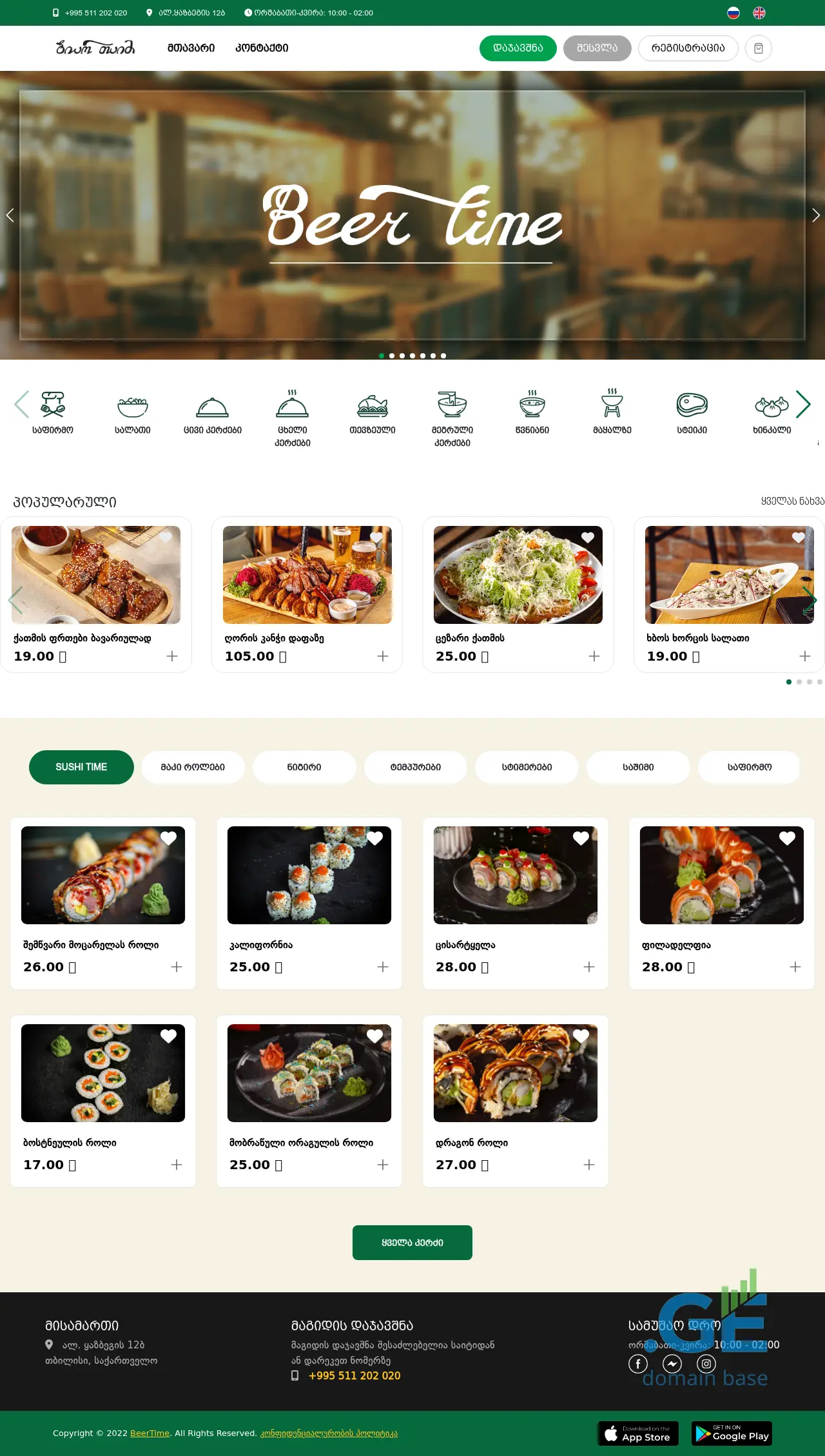Show next food categories with right arrow
This screenshot has height=1456, width=825.
tap(802, 404)
